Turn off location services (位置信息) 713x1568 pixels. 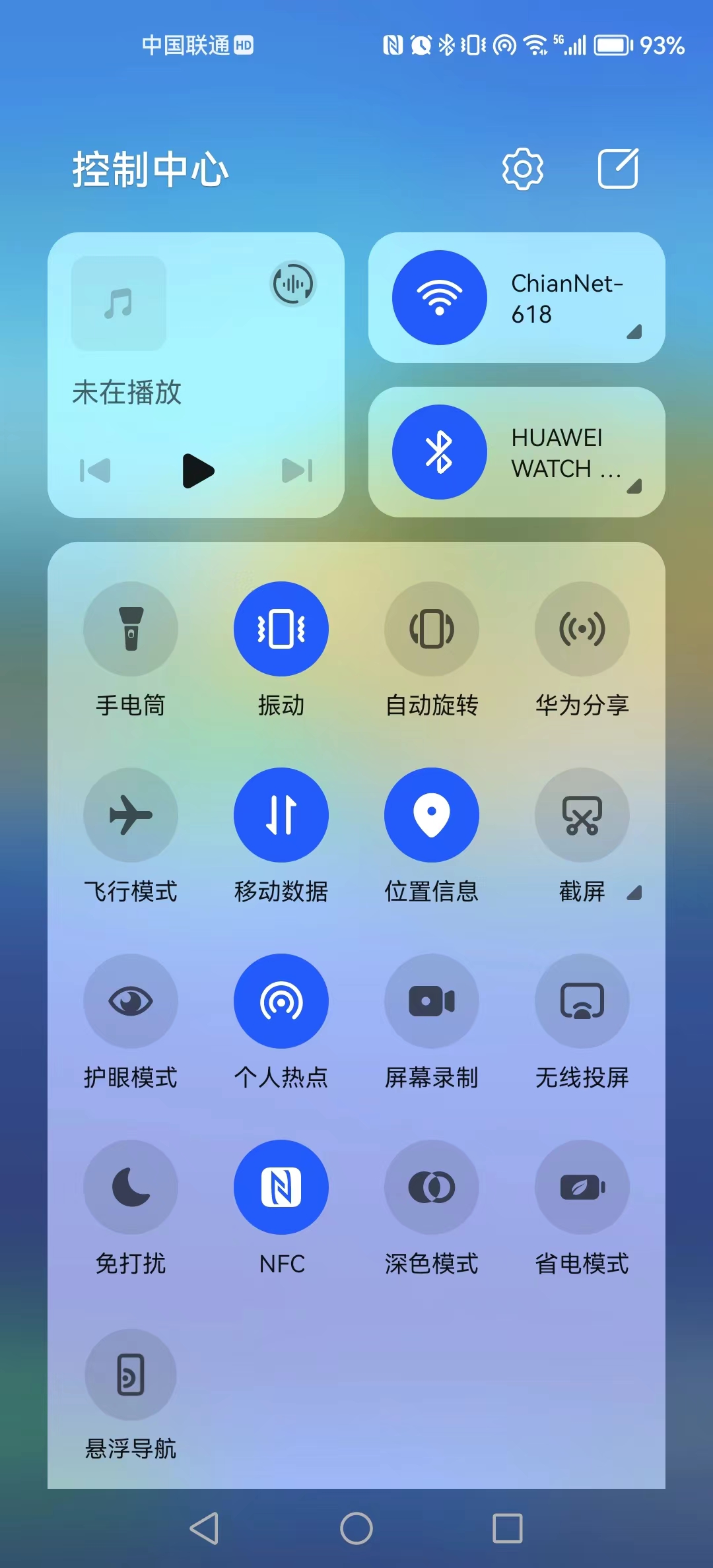[431, 815]
